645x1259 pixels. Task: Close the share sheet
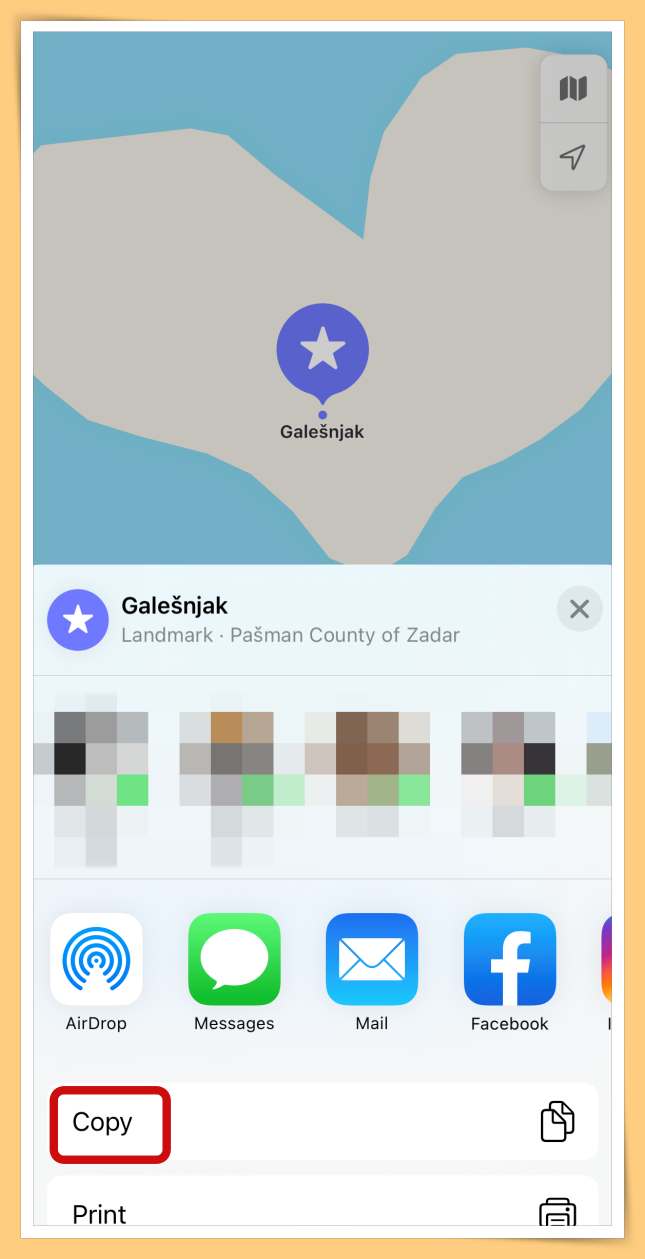[579, 609]
